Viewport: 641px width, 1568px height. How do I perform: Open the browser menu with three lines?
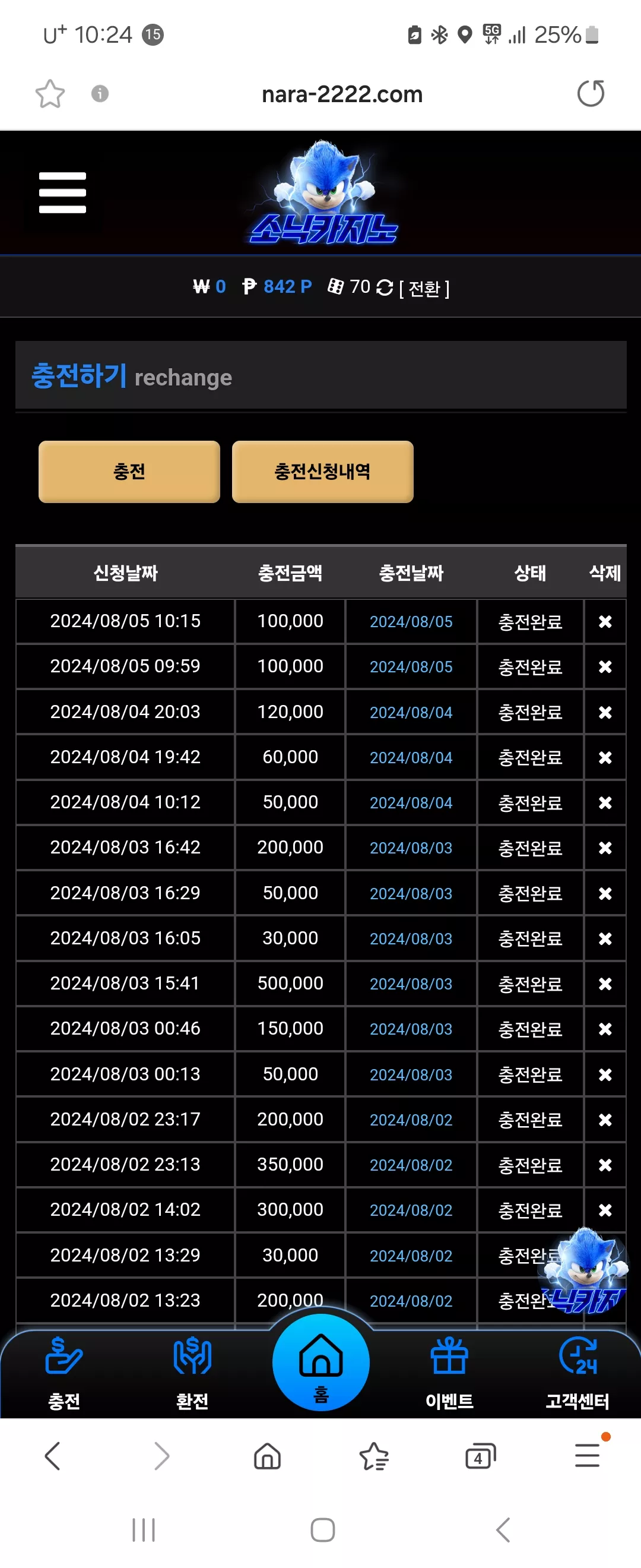tap(587, 1455)
